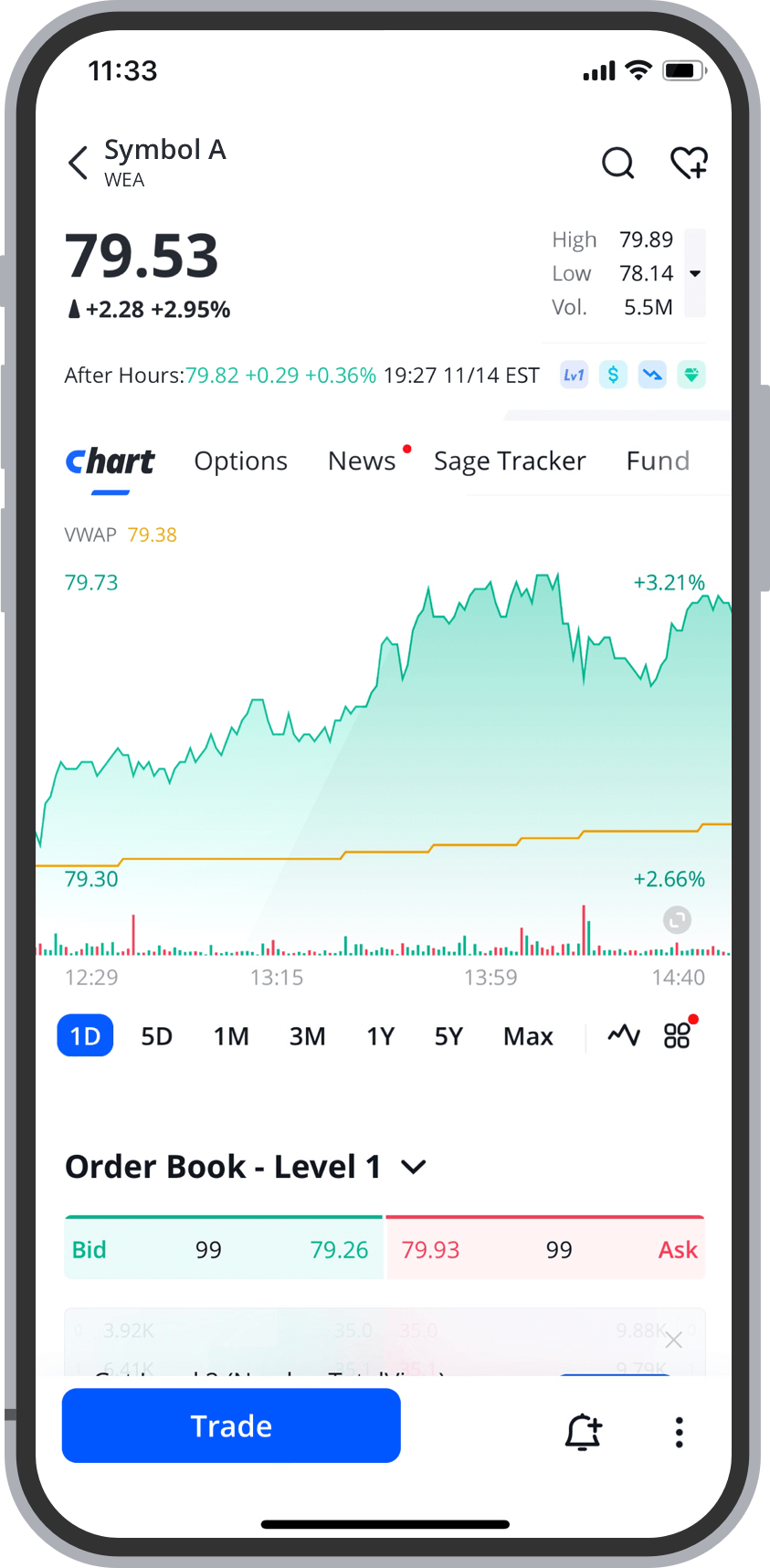Switch to the Sage Tracker tab

click(x=510, y=461)
